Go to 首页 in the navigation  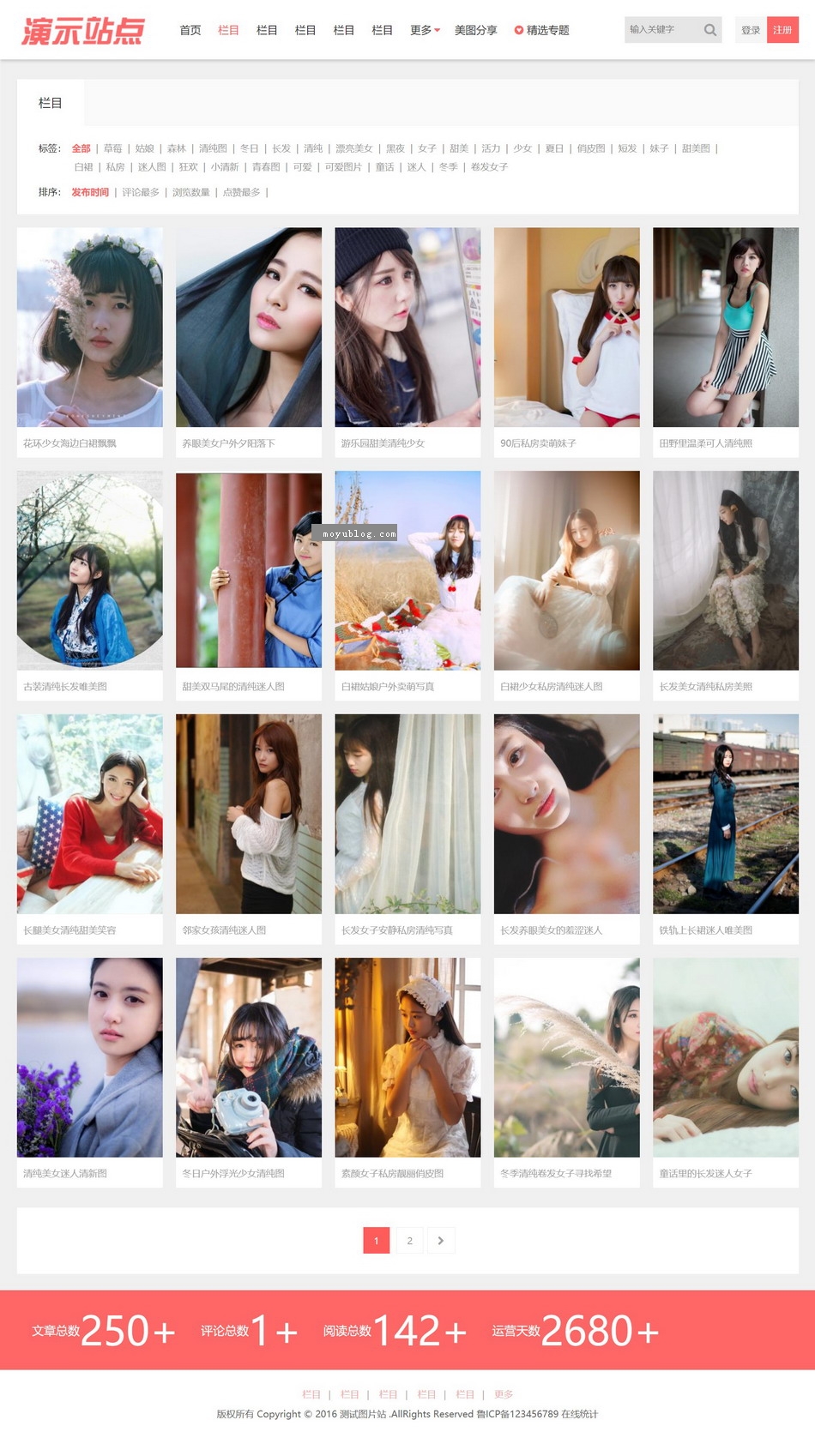(x=190, y=30)
